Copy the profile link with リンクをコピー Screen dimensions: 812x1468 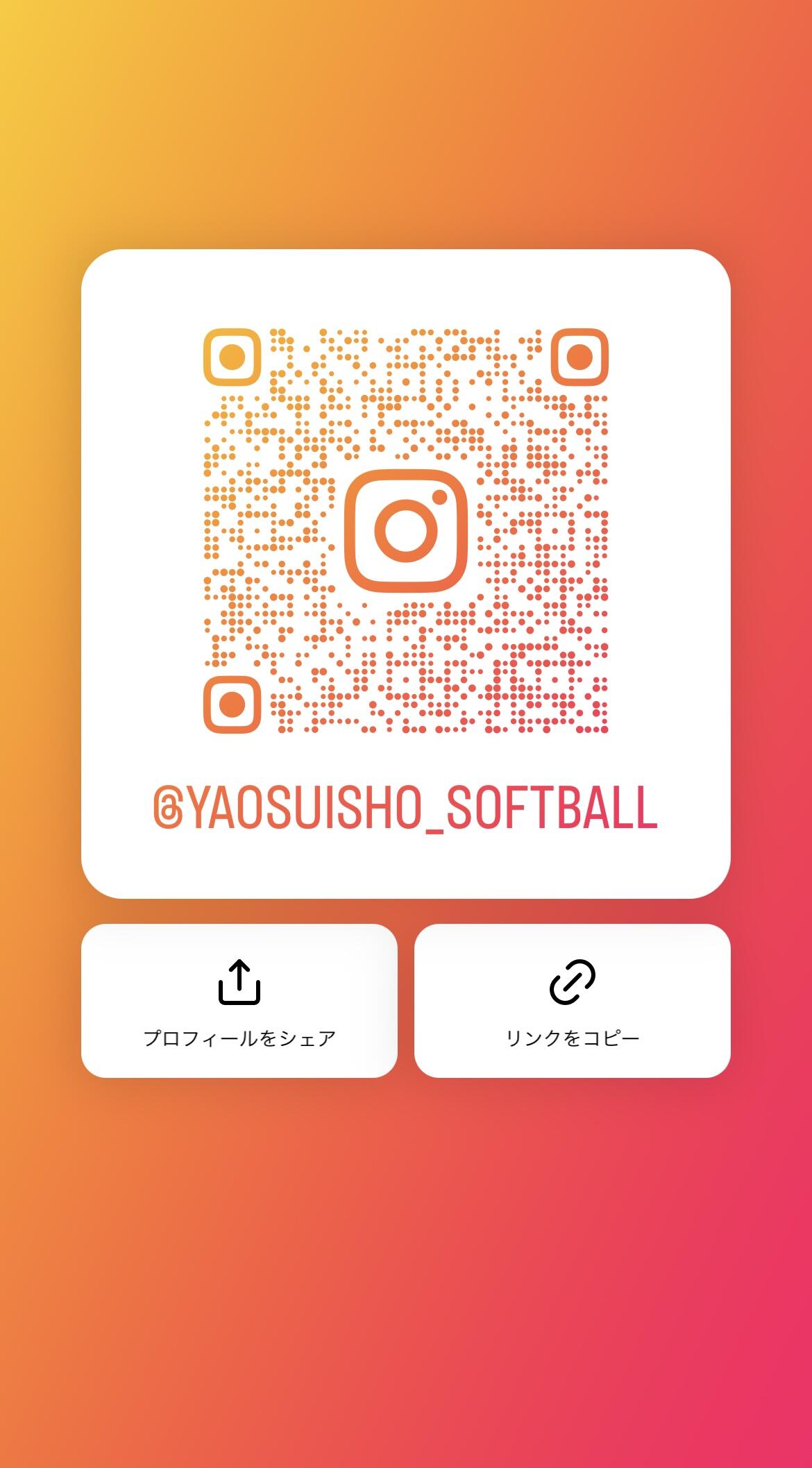click(572, 1000)
